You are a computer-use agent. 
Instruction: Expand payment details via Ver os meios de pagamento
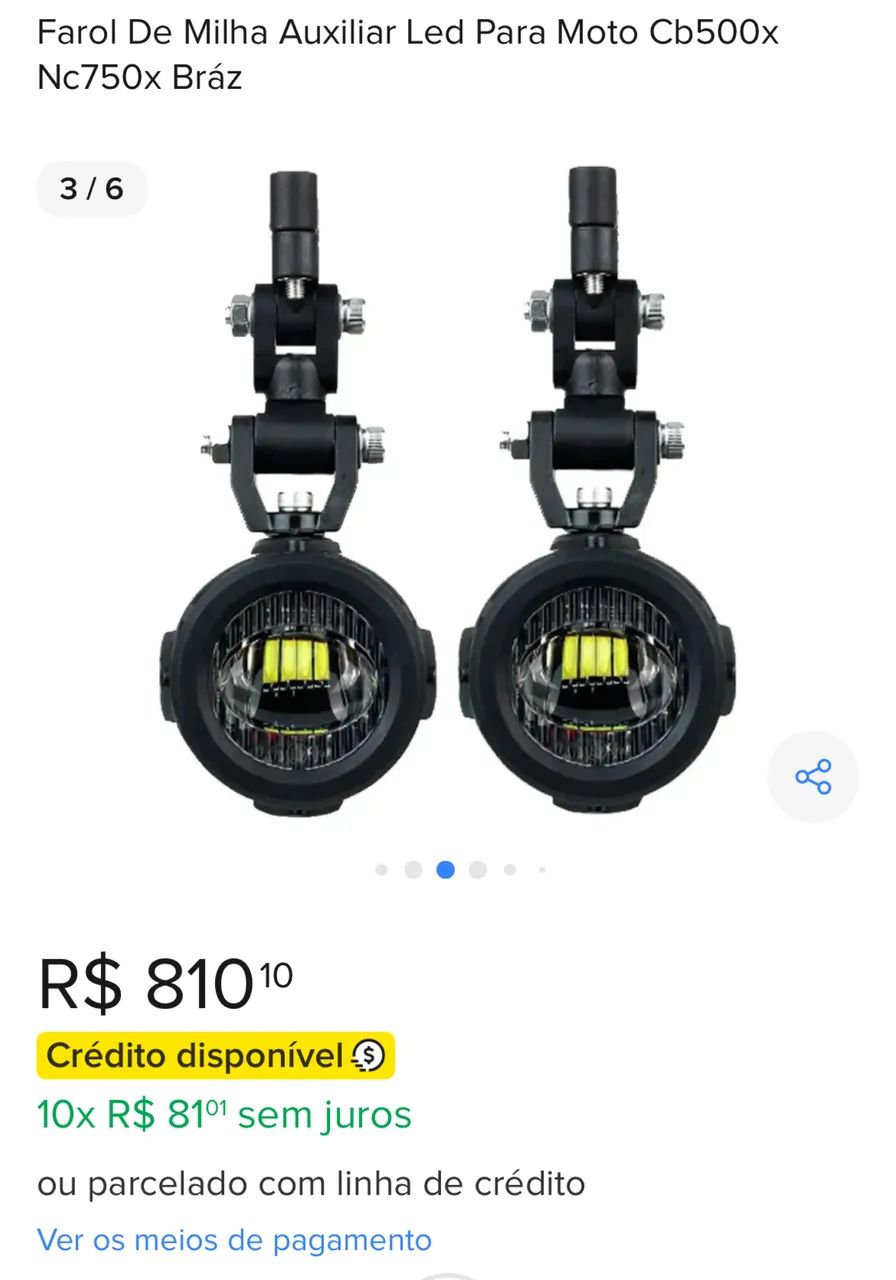(233, 1240)
